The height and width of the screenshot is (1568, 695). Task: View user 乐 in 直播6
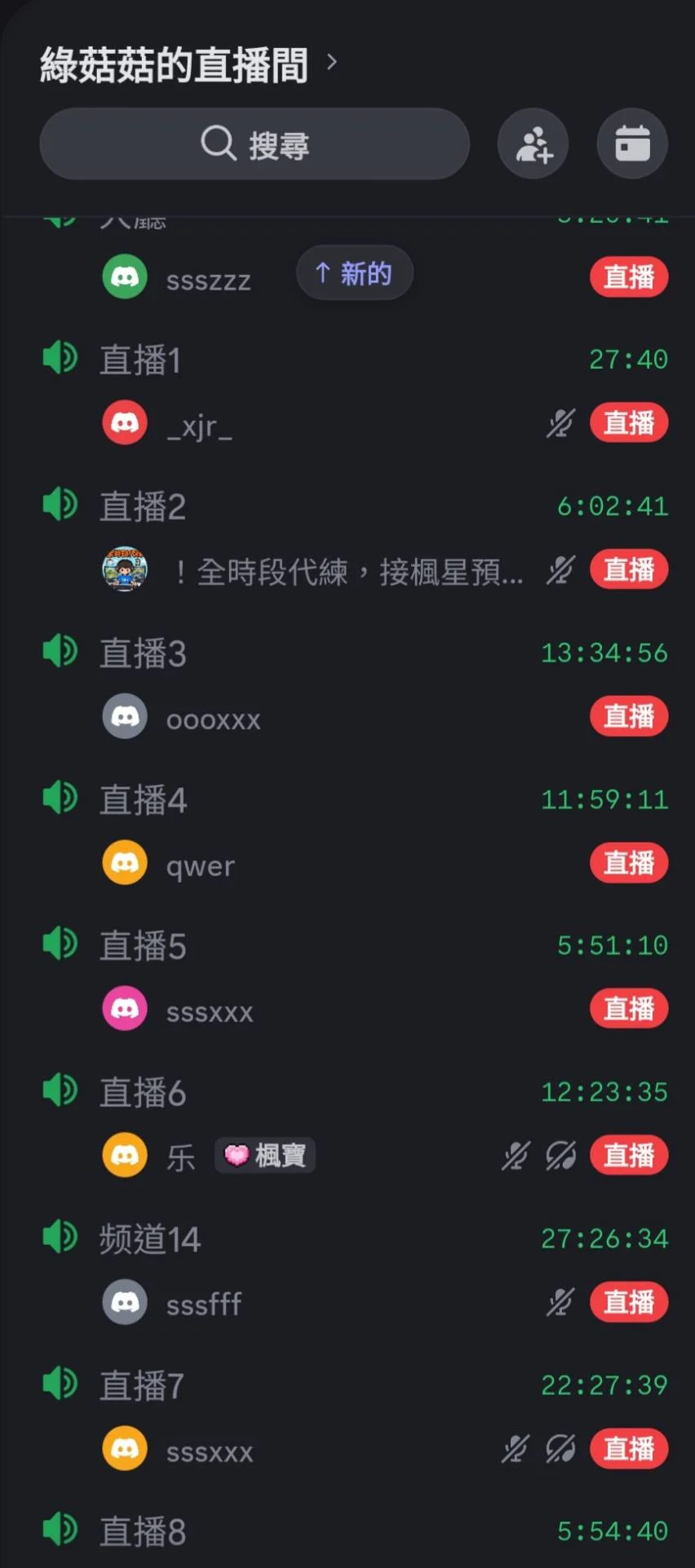click(x=180, y=1156)
